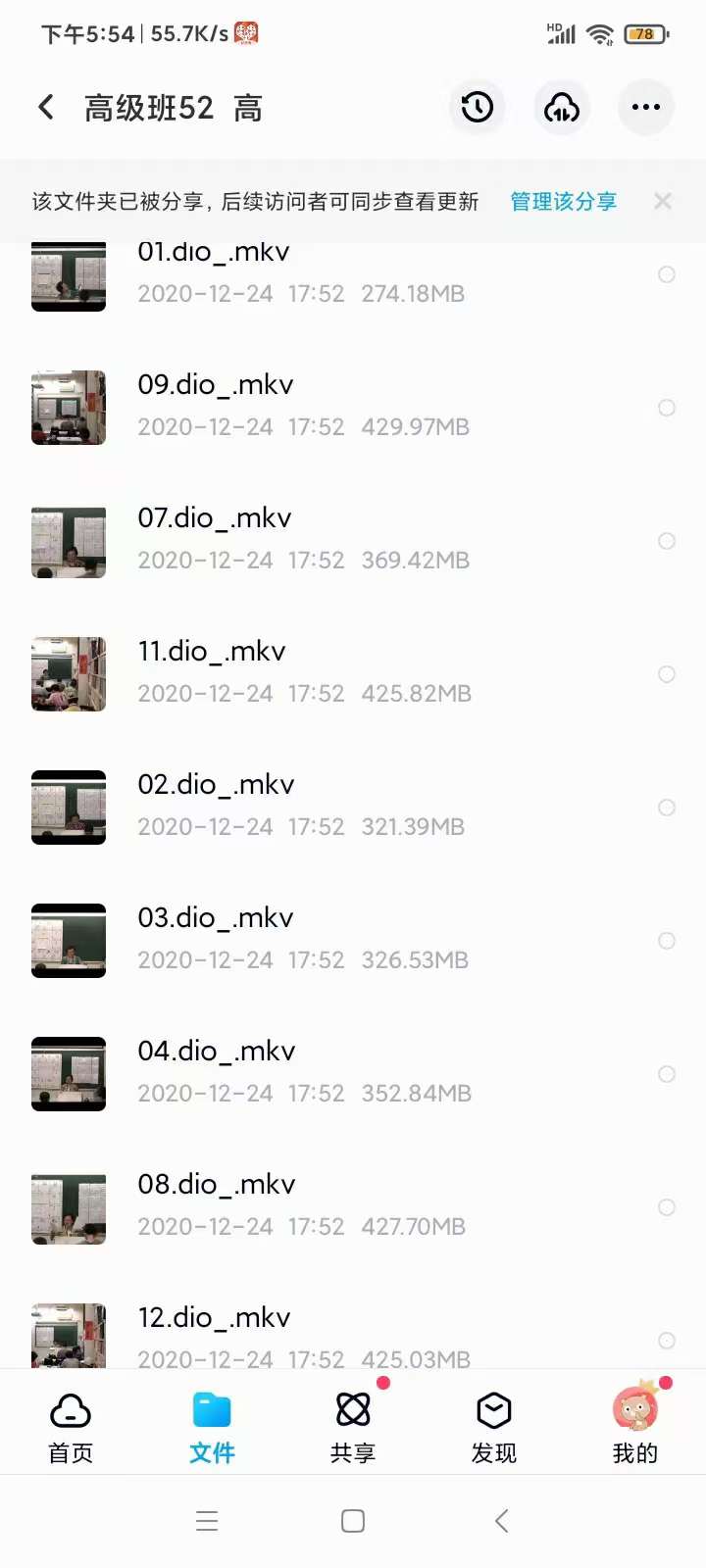Open the three-dot overflow menu
The image size is (706, 1568).
(x=645, y=107)
